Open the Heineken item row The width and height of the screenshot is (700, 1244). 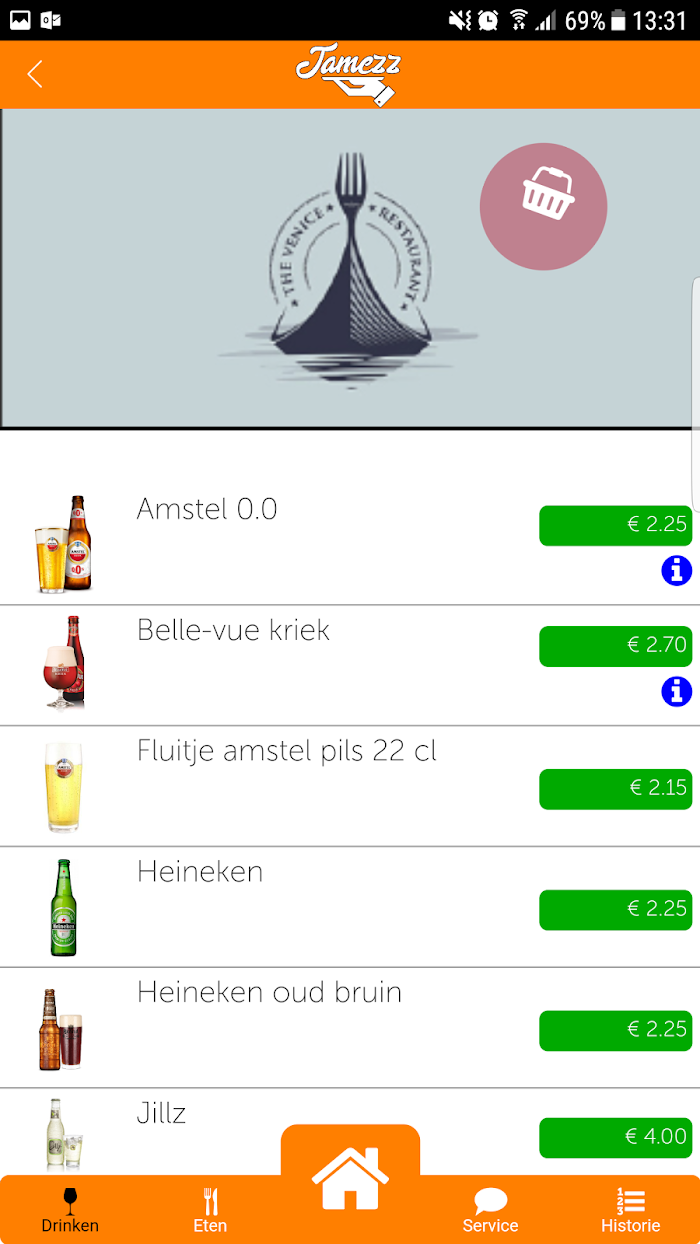click(350, 907)
